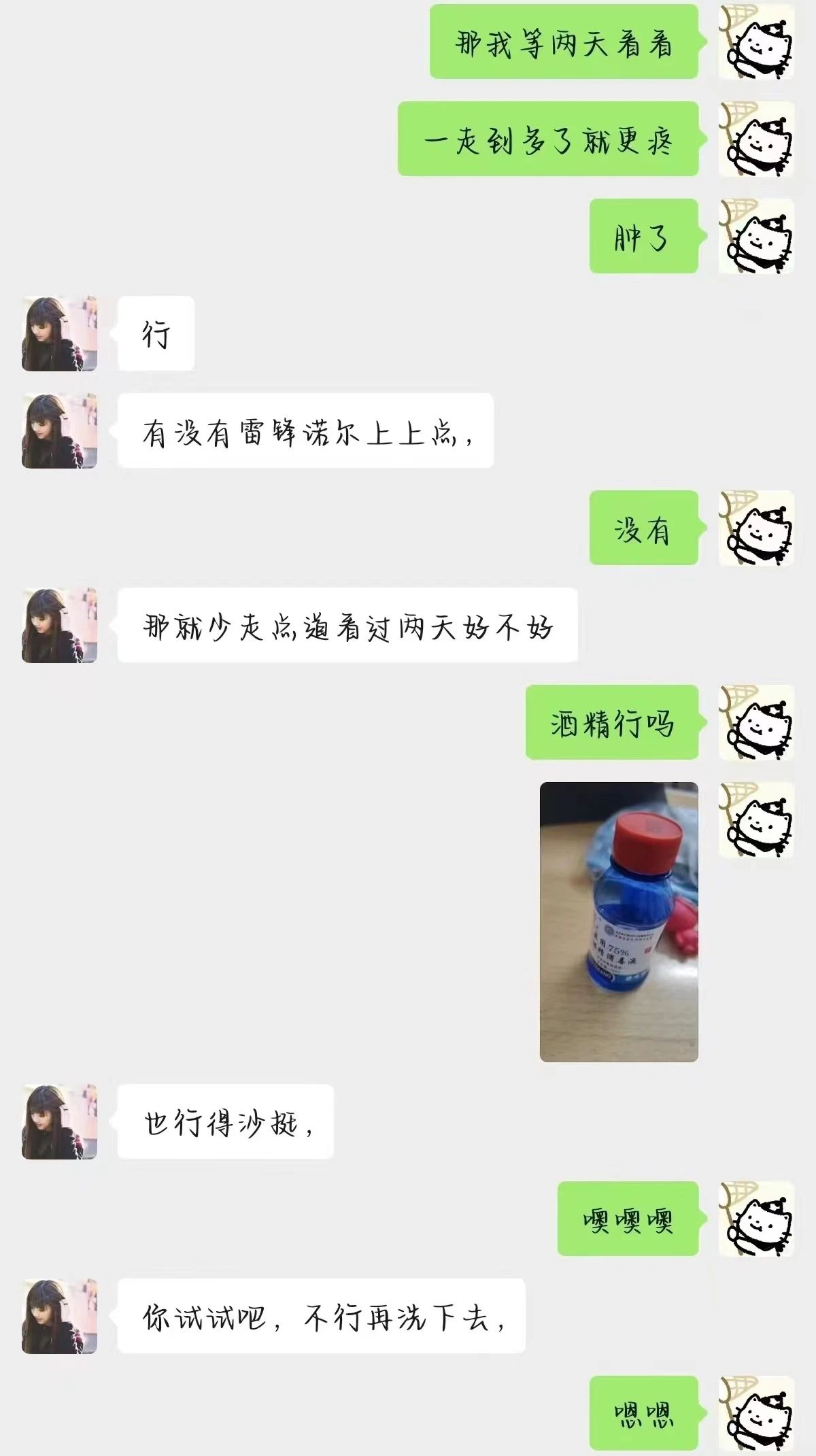
Task: Tap the avatar next to "也行得沙挺"
Action: [x=60, y=1121]
